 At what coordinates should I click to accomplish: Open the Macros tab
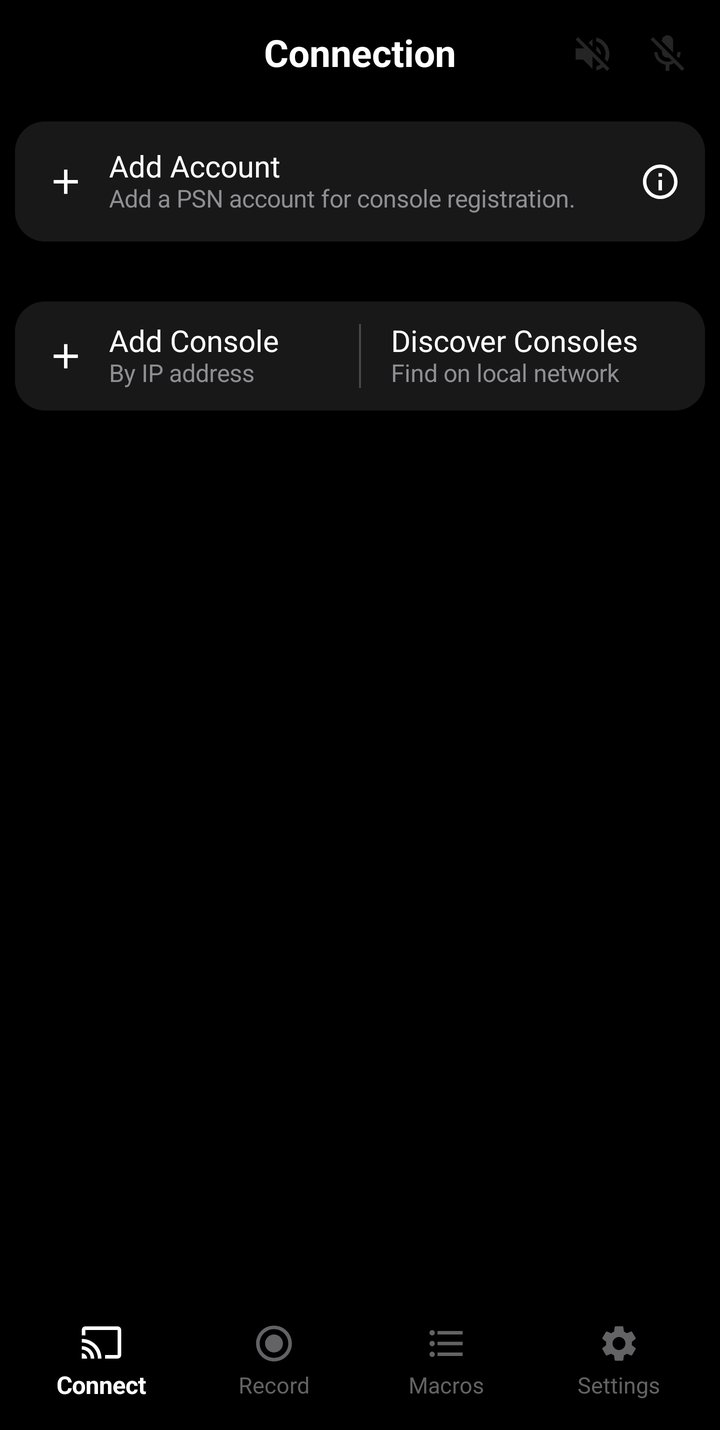pos(445,1362)
